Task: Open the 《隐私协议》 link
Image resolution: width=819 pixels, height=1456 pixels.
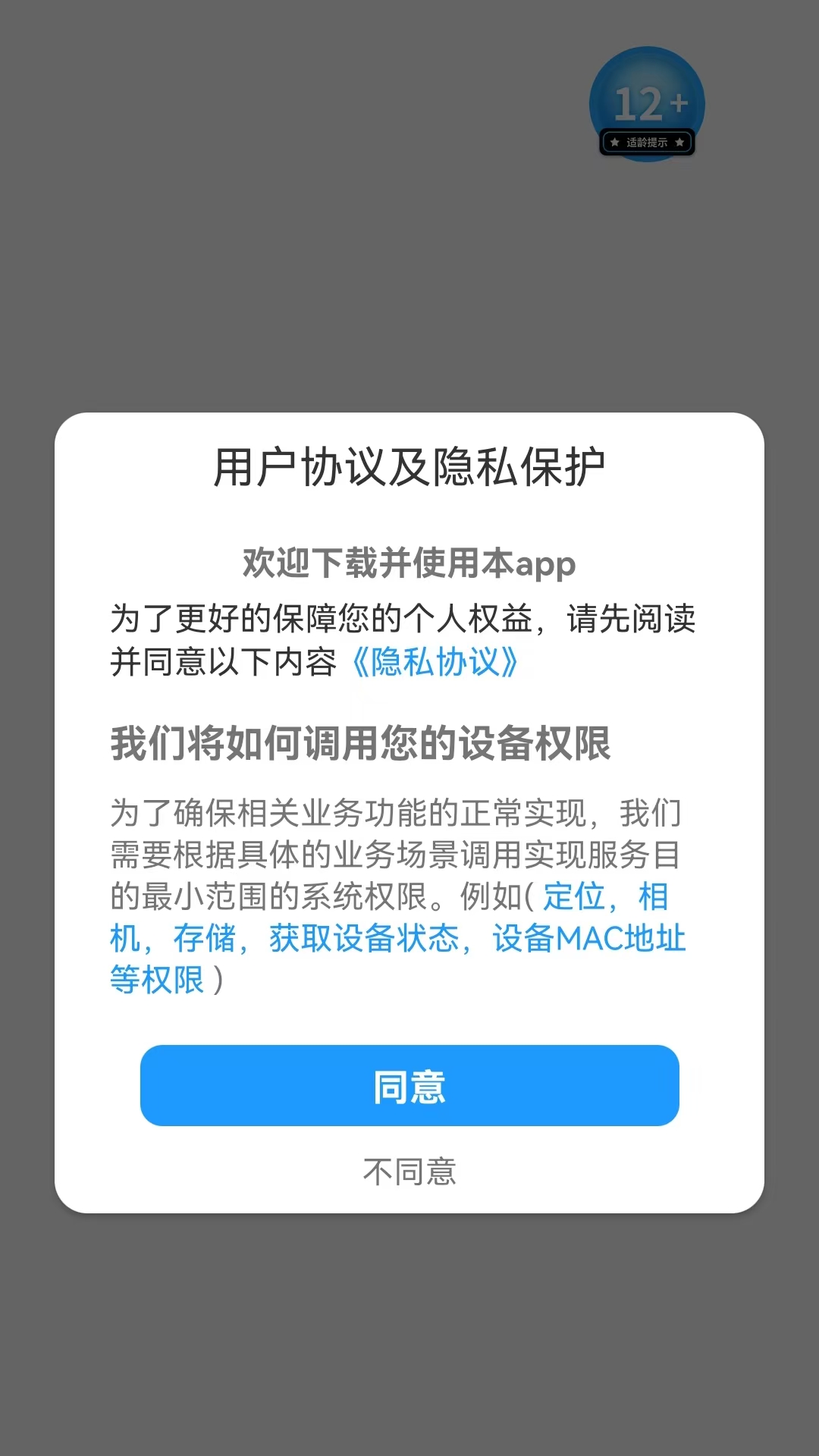Action: 435,662
